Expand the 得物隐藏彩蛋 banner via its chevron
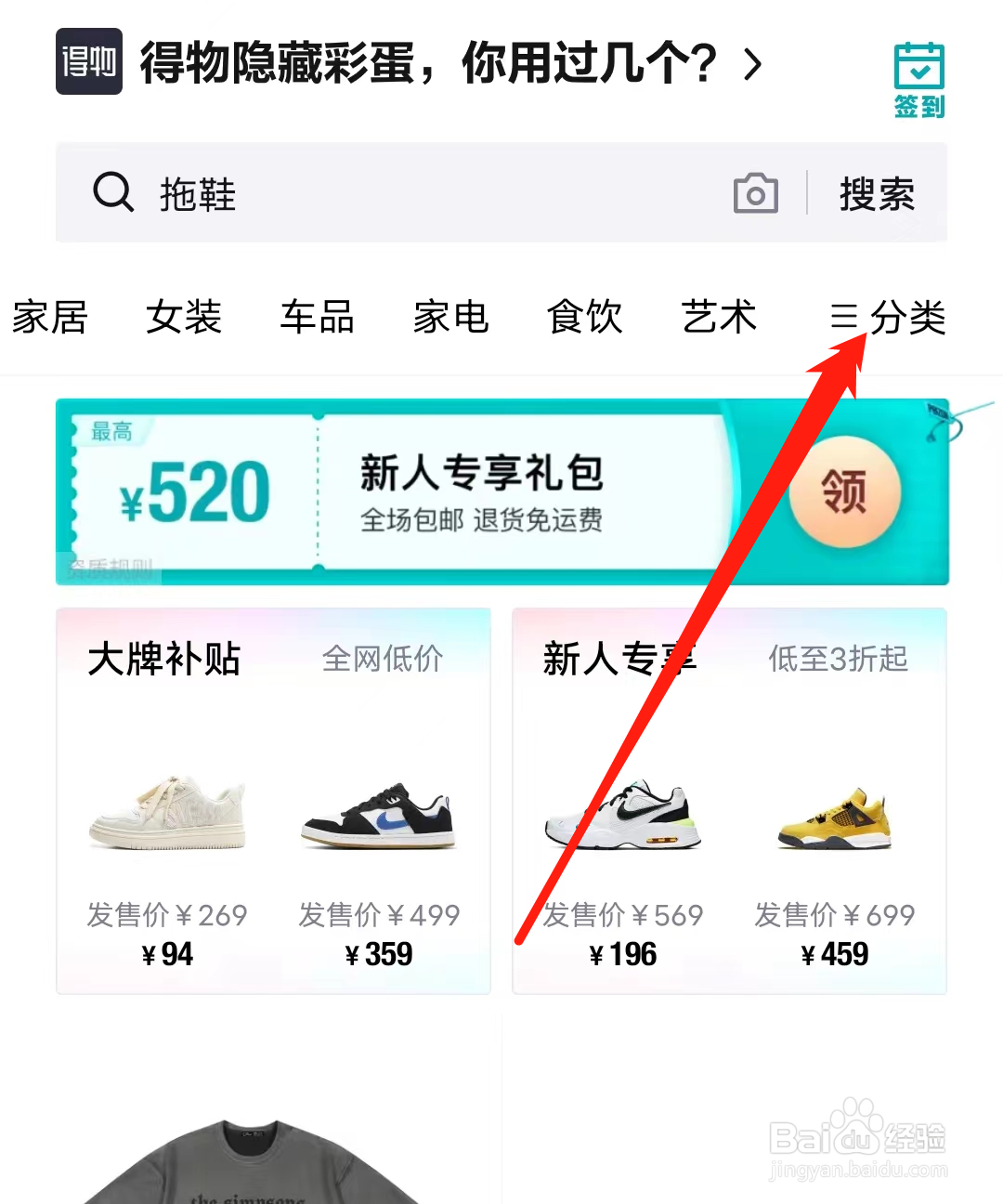This screenshot has width=1003, height=1204. pos(750,65)
